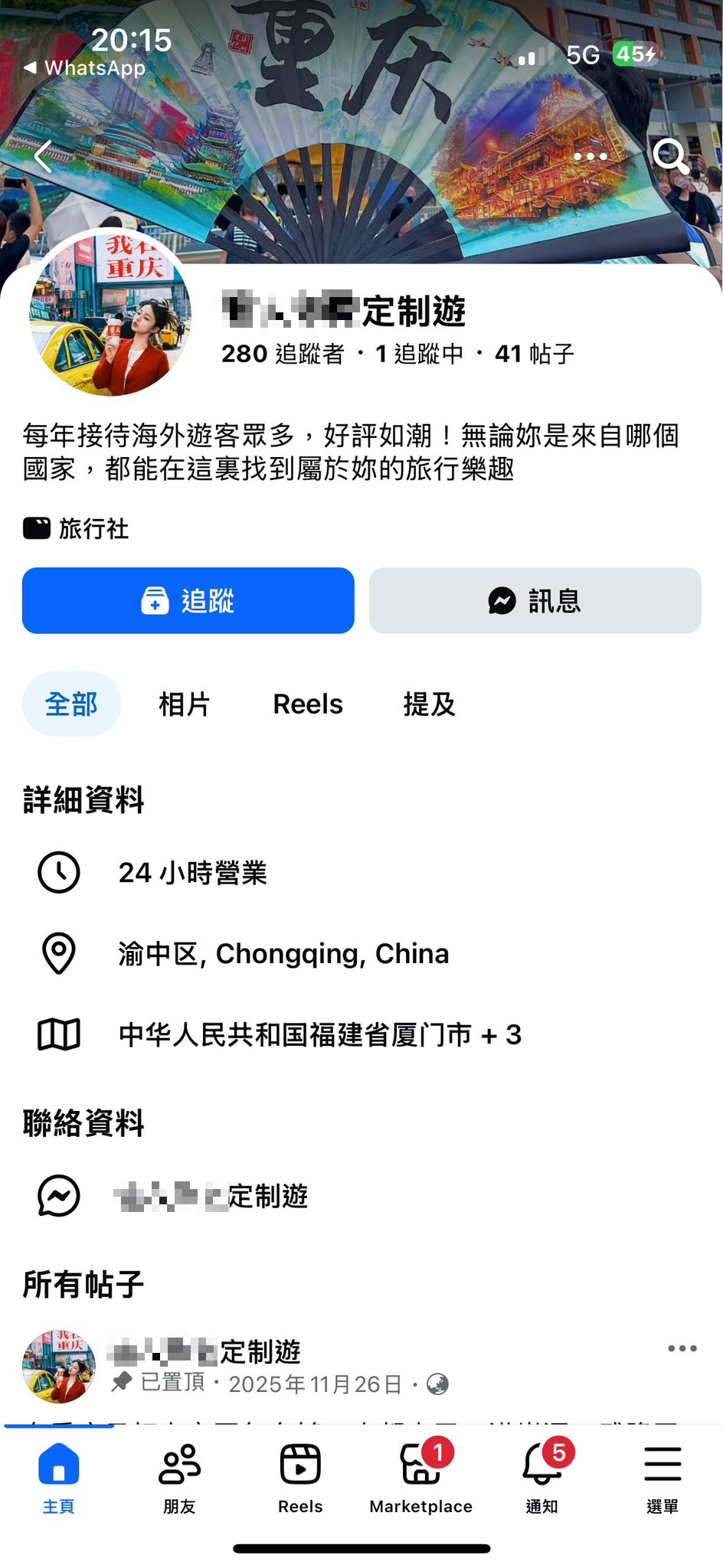The width and height of the screenshot is (723, 1568).
Task: Open the 渝中区, Chongqing location row
Action: (x=361, y=953)
